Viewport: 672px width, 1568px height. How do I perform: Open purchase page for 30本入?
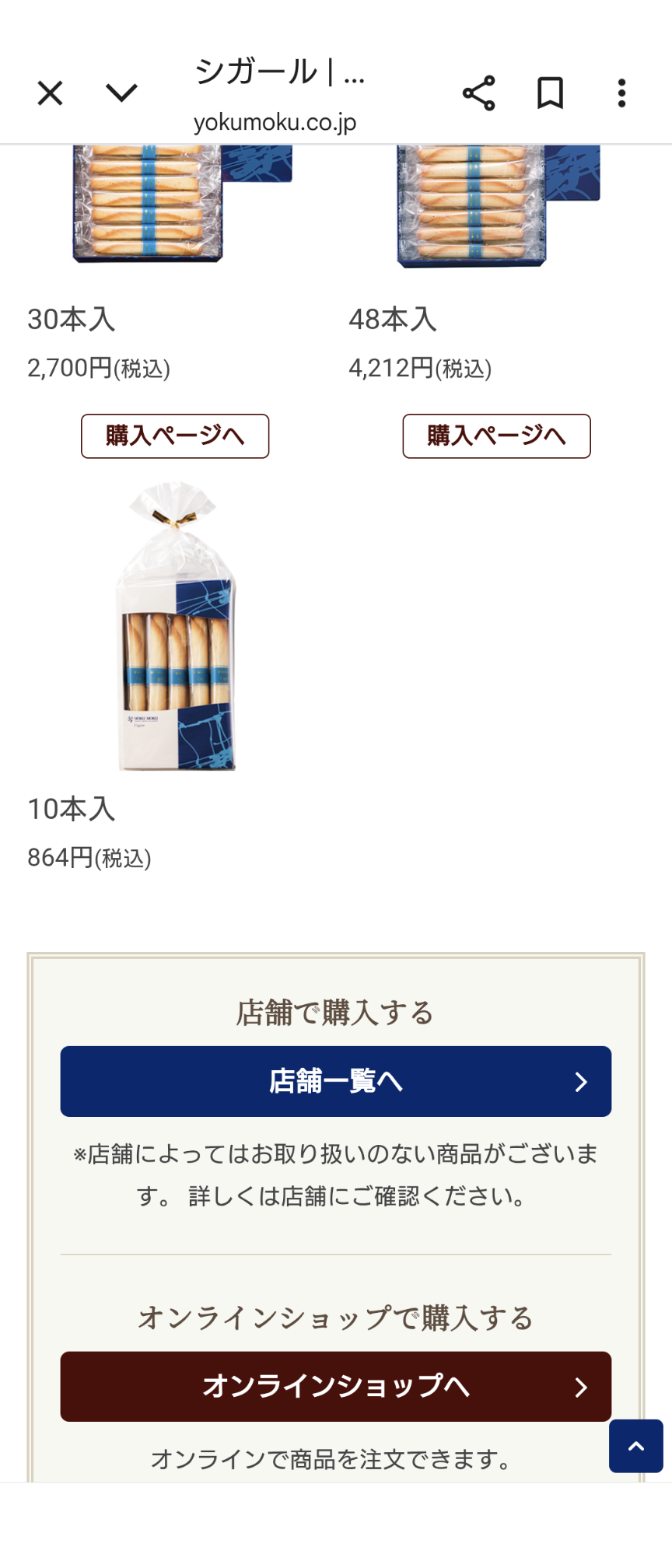click(x=175, y=436)
